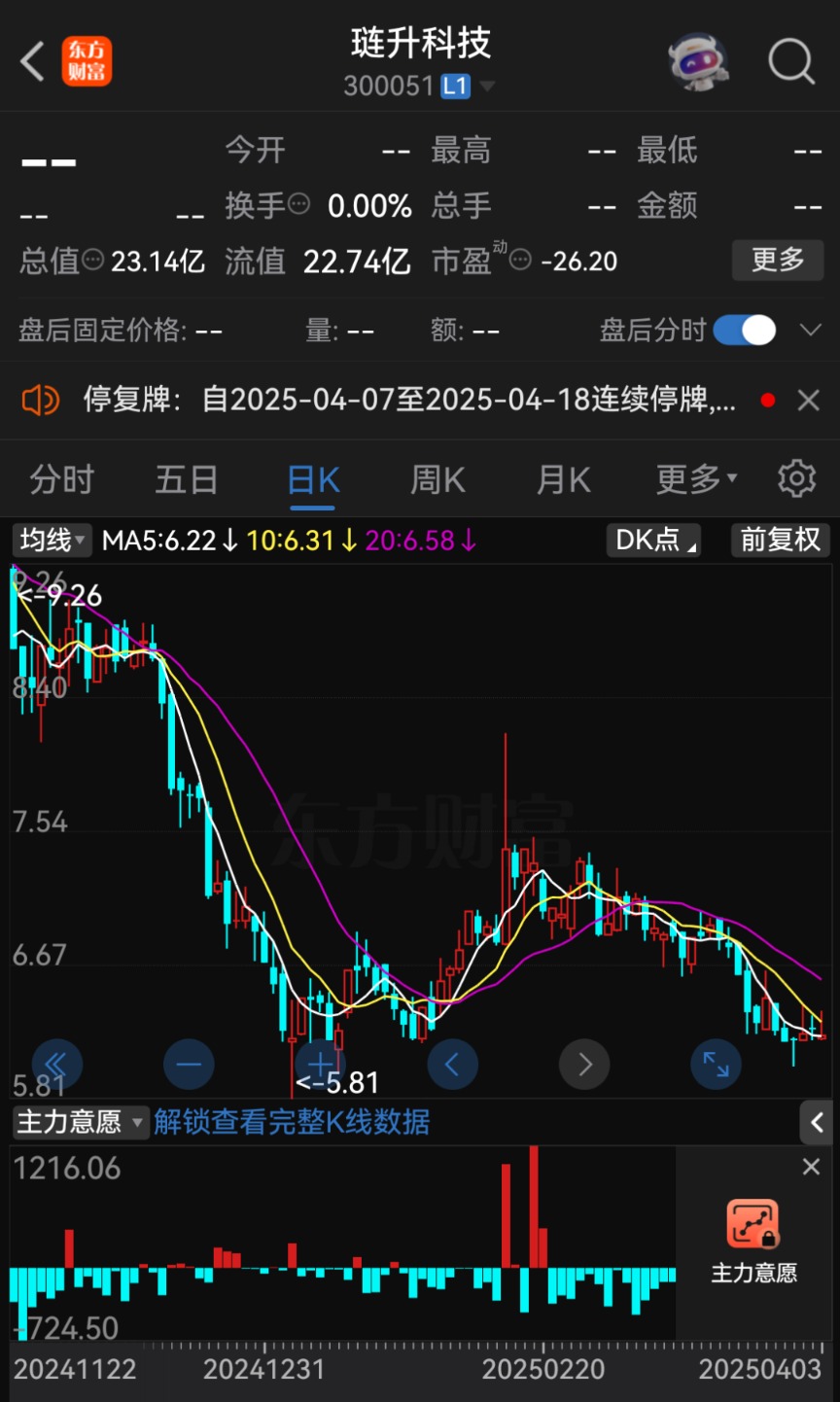This screenshot has width=840, height=1402.
Task: Select the 月K chart tab
Action: pyautogui.click(x=564, y=479)
